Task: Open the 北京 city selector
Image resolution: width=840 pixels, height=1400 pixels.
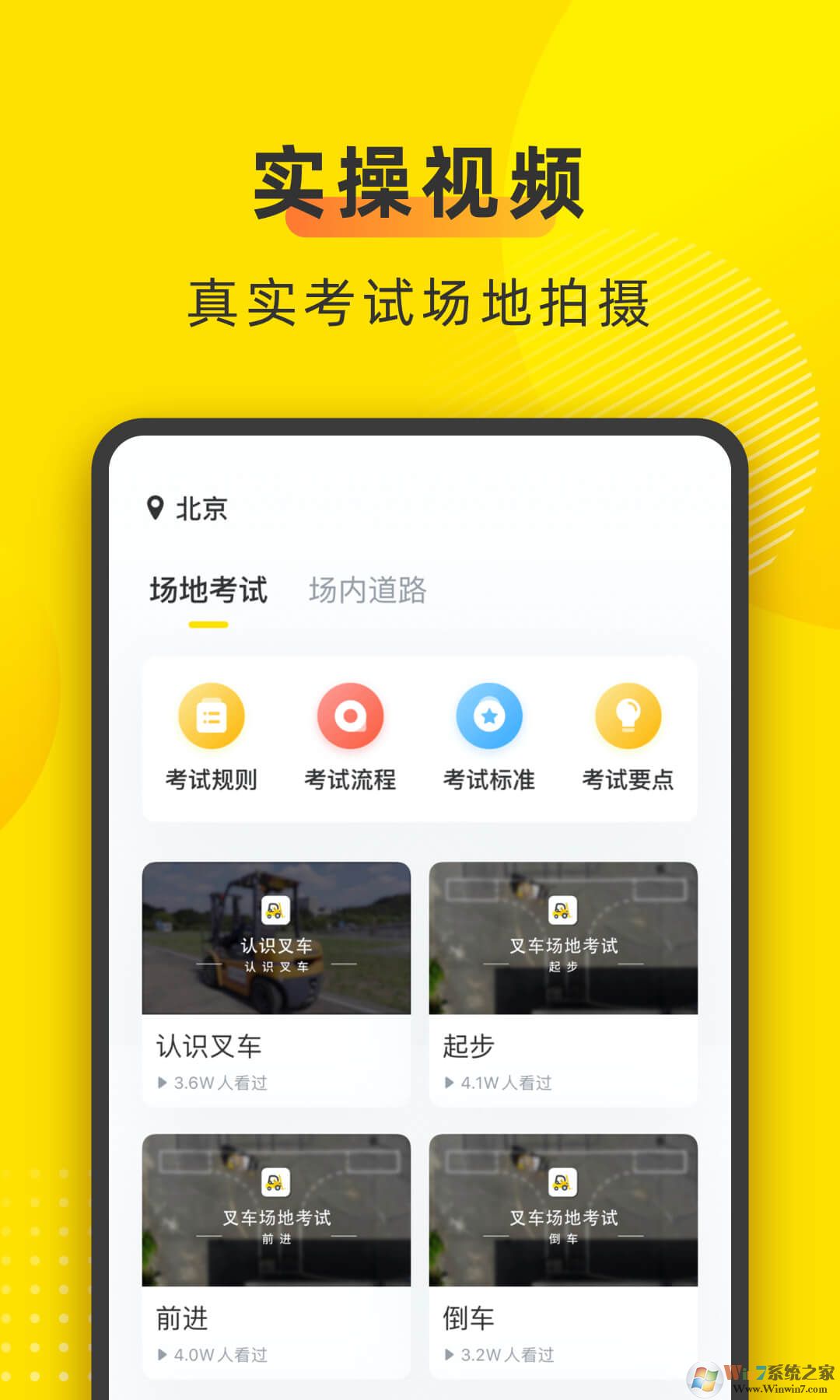Action: pos(198,509)
